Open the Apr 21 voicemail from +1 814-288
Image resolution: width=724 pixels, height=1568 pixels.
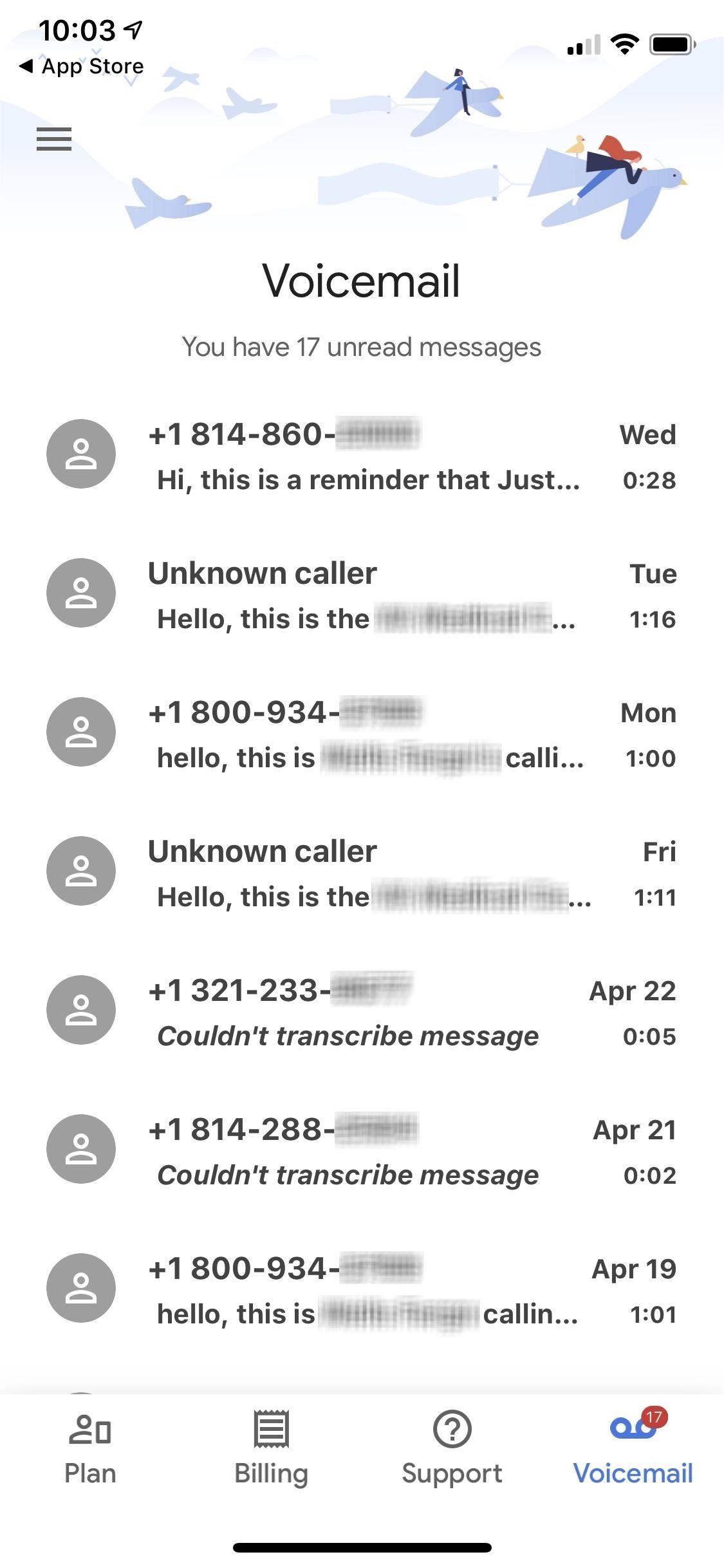pos(362,1151)
